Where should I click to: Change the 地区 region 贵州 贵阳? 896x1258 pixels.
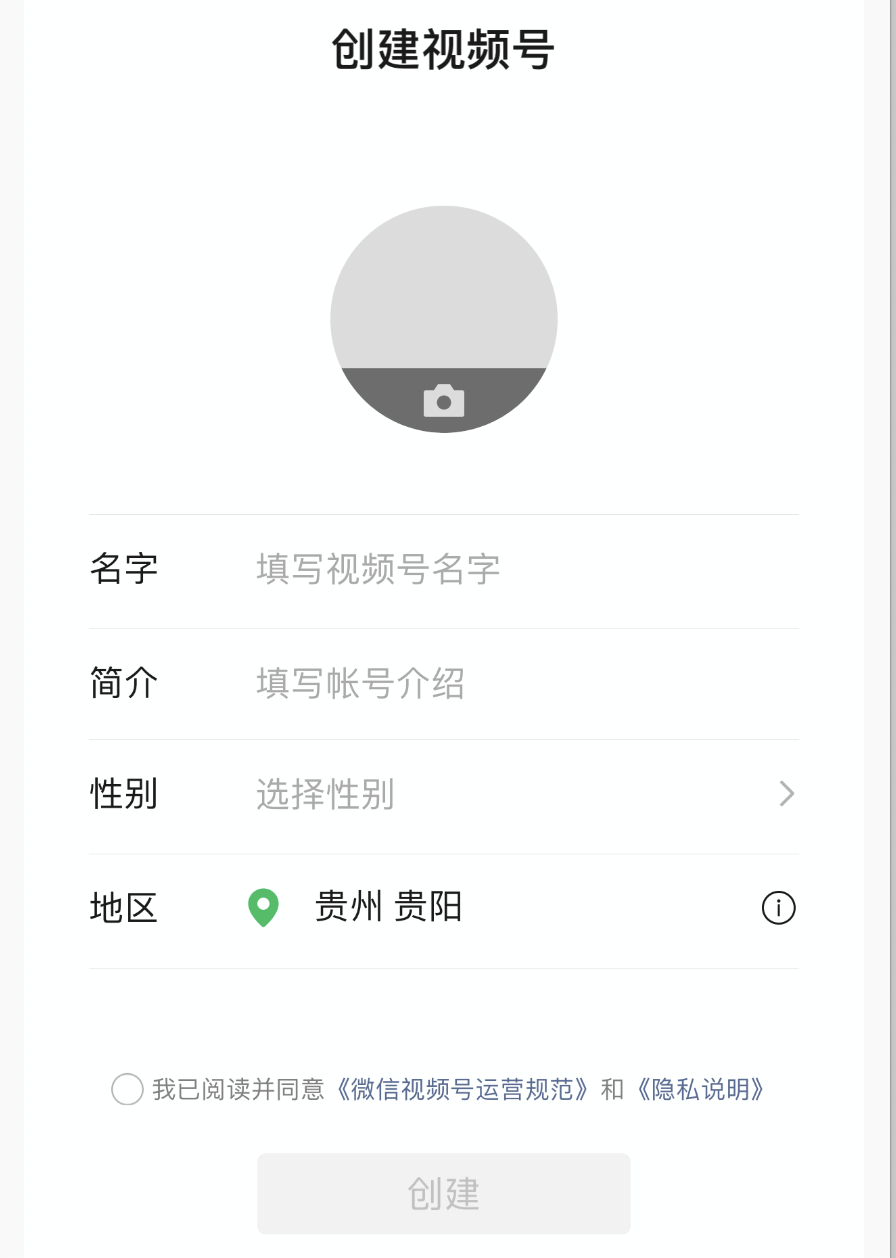(388, 907)
